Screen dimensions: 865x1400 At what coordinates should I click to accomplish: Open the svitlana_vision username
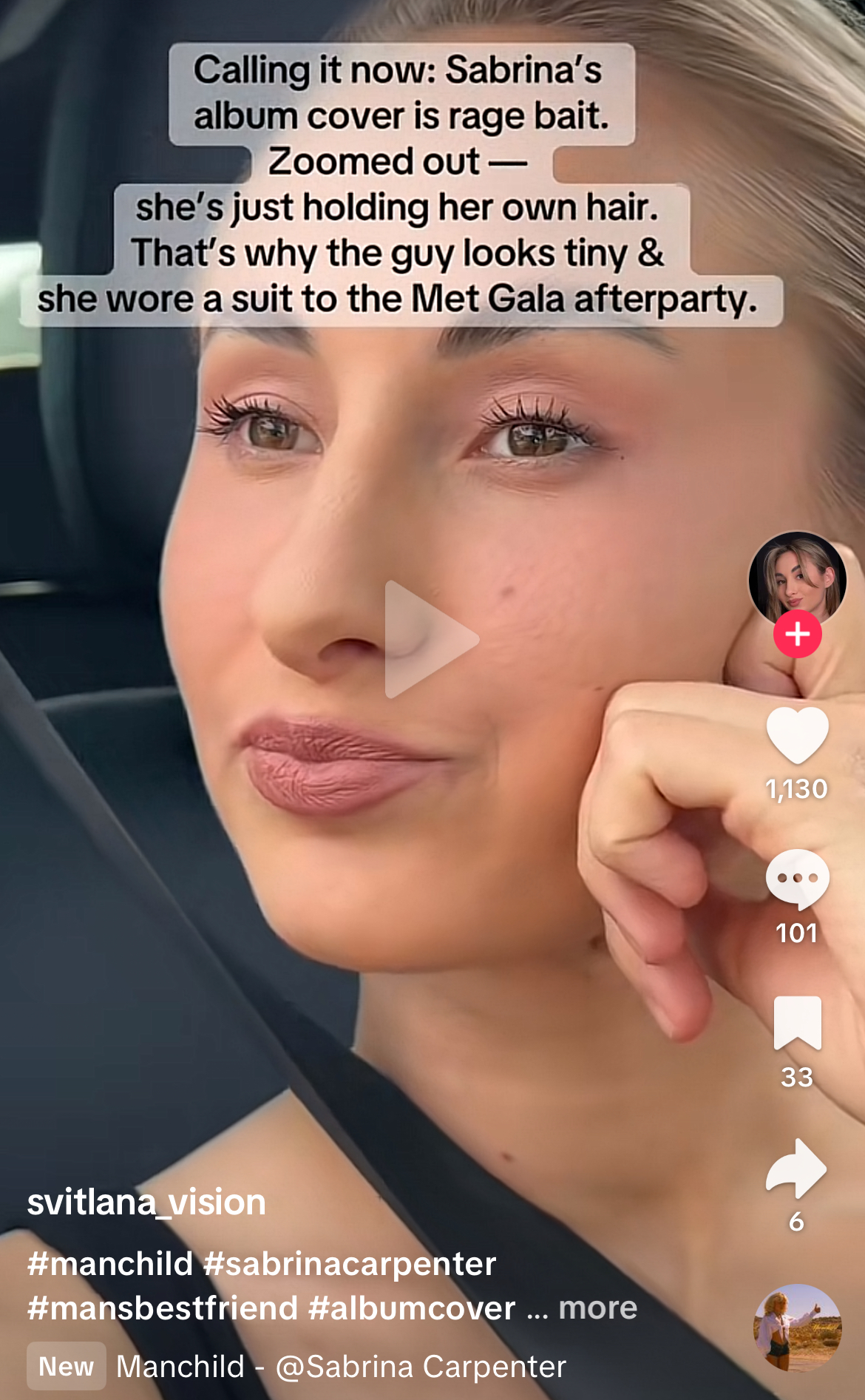146,1202
